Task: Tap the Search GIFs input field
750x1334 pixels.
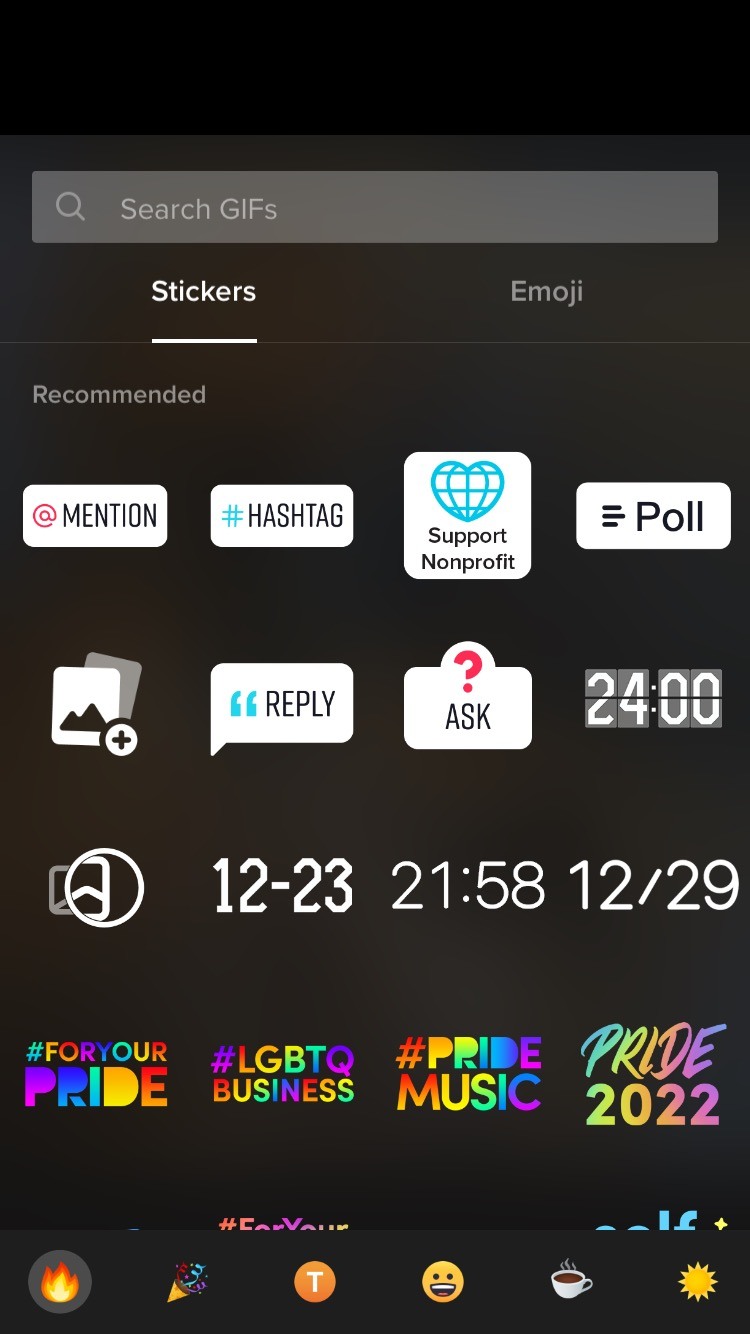Action: coord(375,206)
